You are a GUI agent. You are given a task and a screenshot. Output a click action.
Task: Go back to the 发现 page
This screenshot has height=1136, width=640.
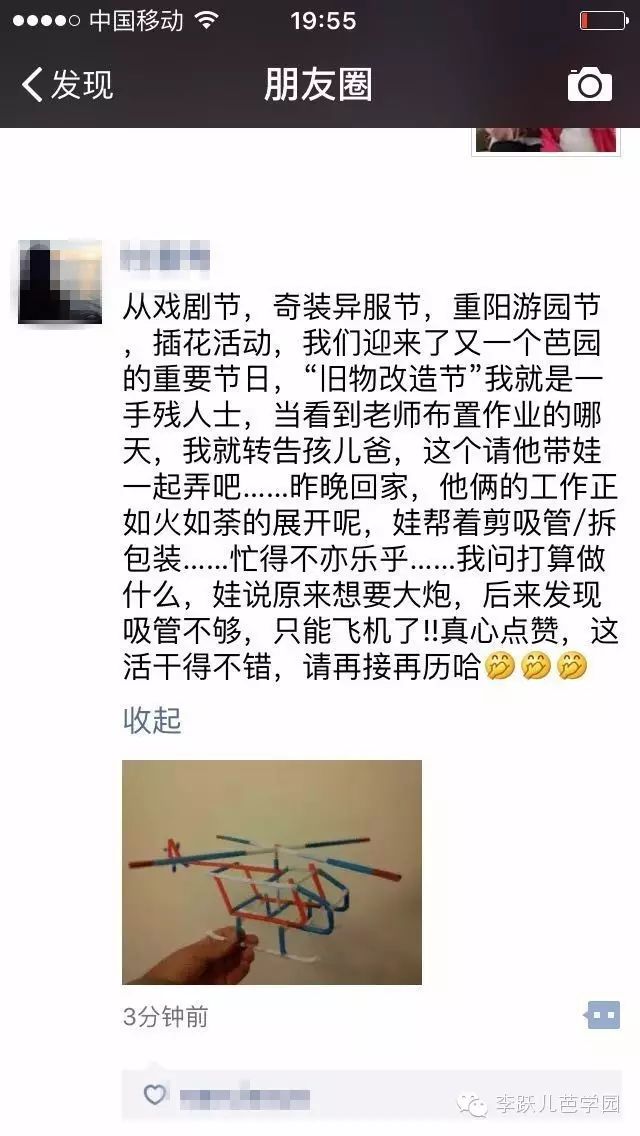(68, 85)
